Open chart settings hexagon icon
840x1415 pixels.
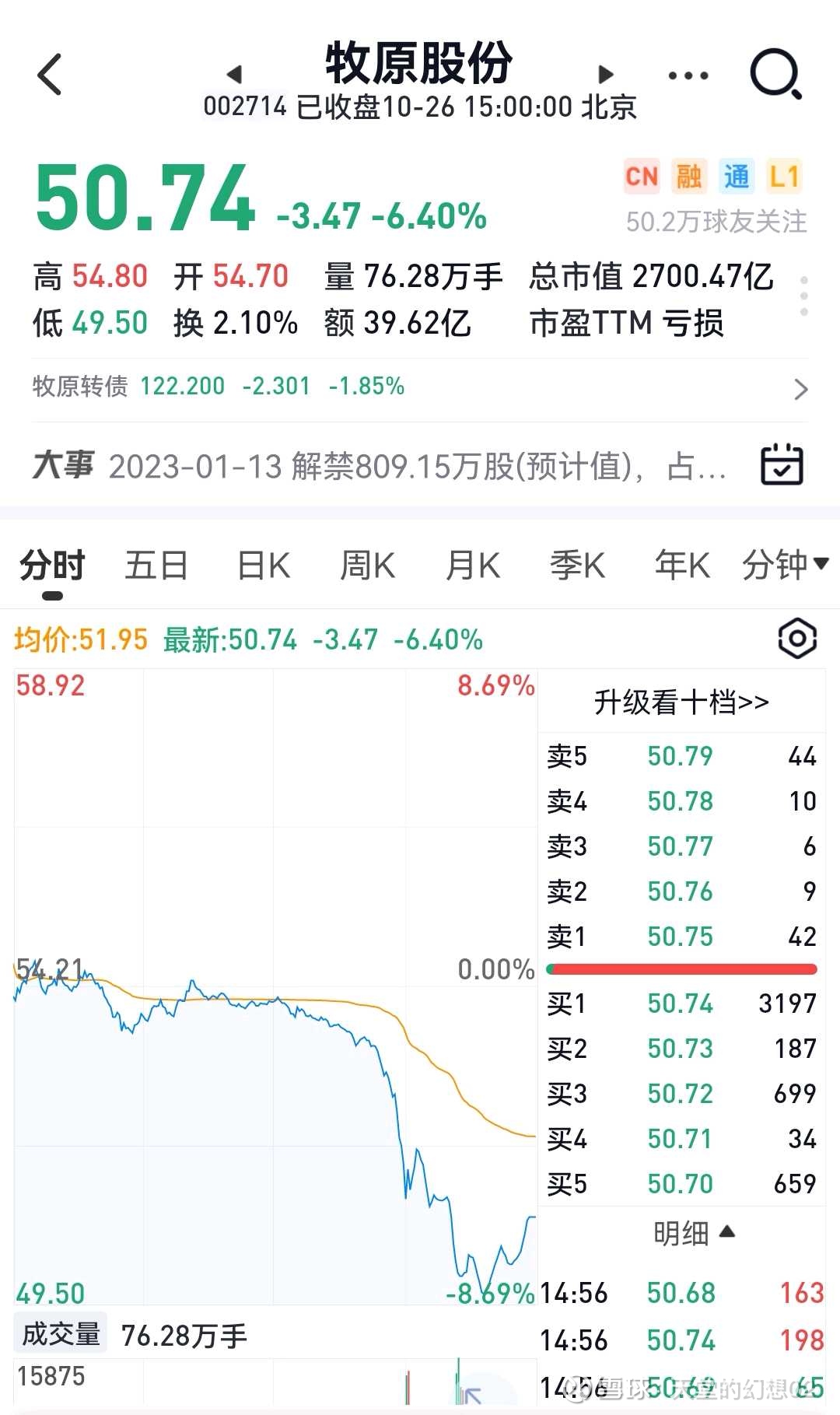(797, 639)
